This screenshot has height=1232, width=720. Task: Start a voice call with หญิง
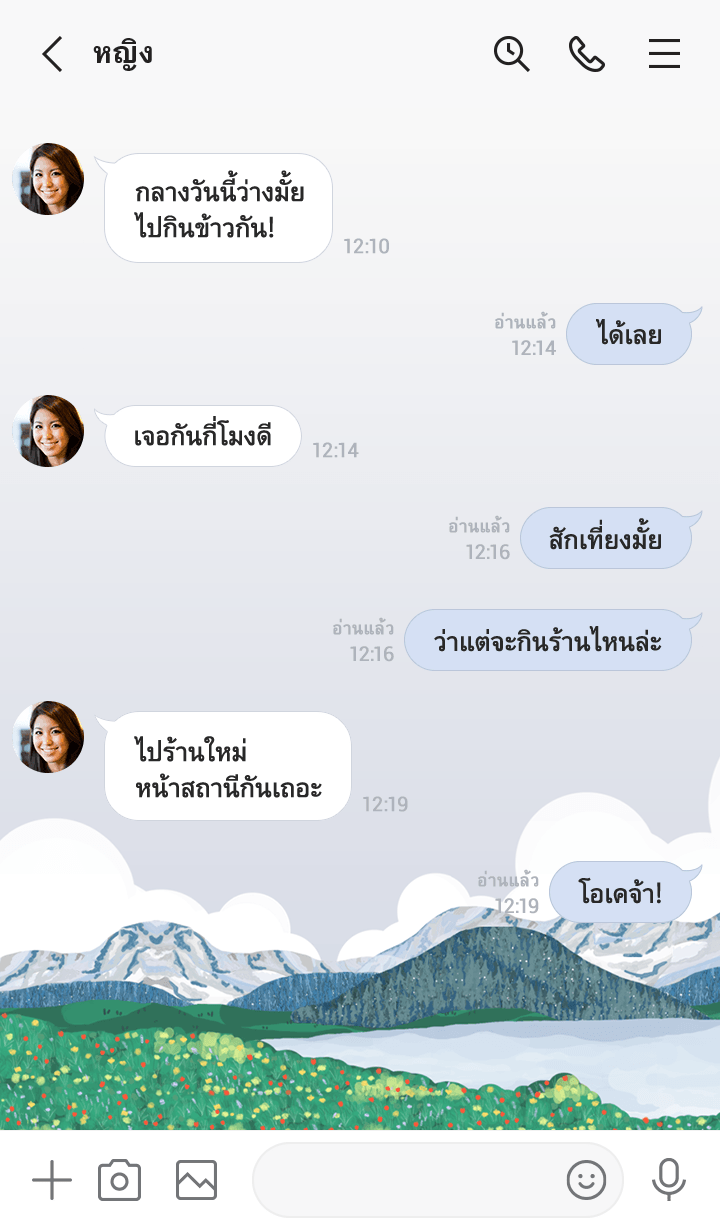pyautogui.click(x=587, y=54)
